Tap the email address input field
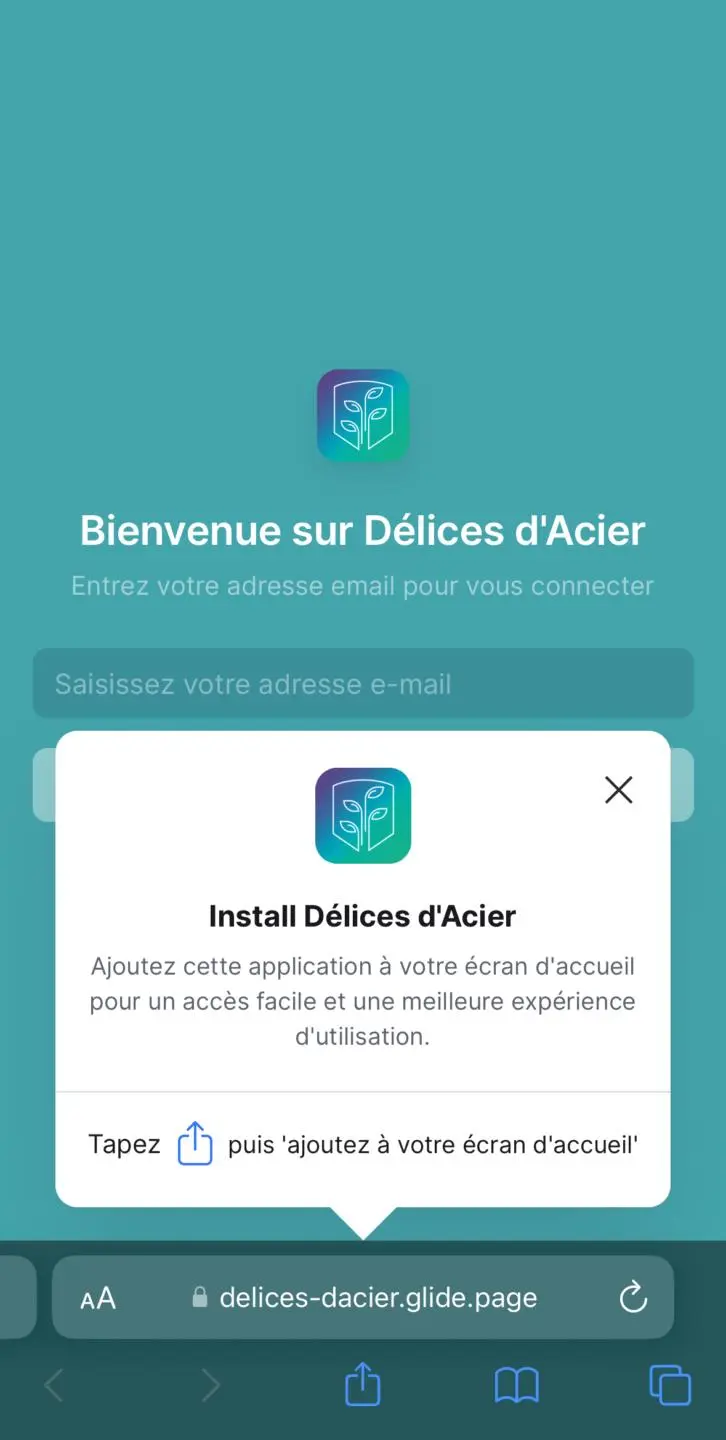Viewport: 726px width, 1440px height. (x=363, y=684)
